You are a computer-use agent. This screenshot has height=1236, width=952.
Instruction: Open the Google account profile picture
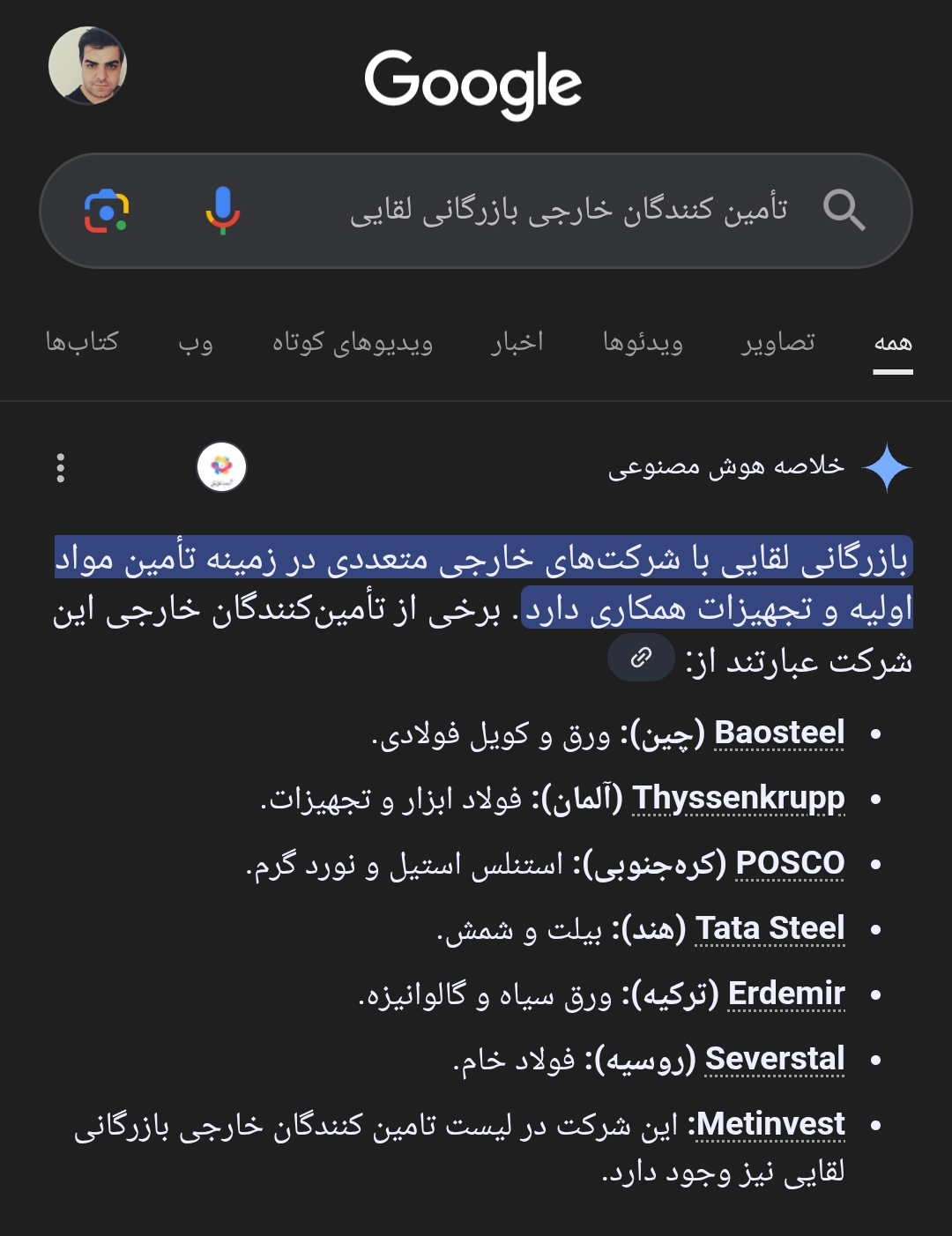click(x=87, y=66)
